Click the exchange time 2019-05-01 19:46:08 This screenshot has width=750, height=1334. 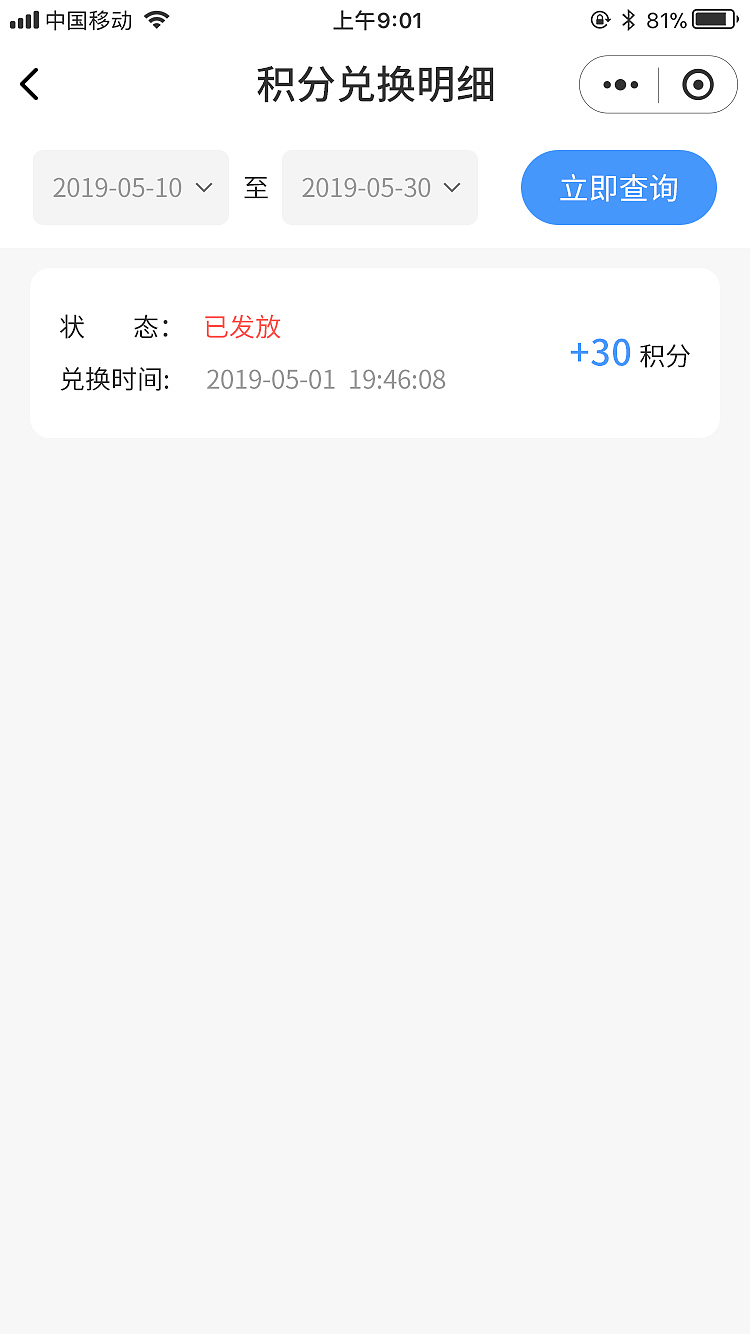326,379
